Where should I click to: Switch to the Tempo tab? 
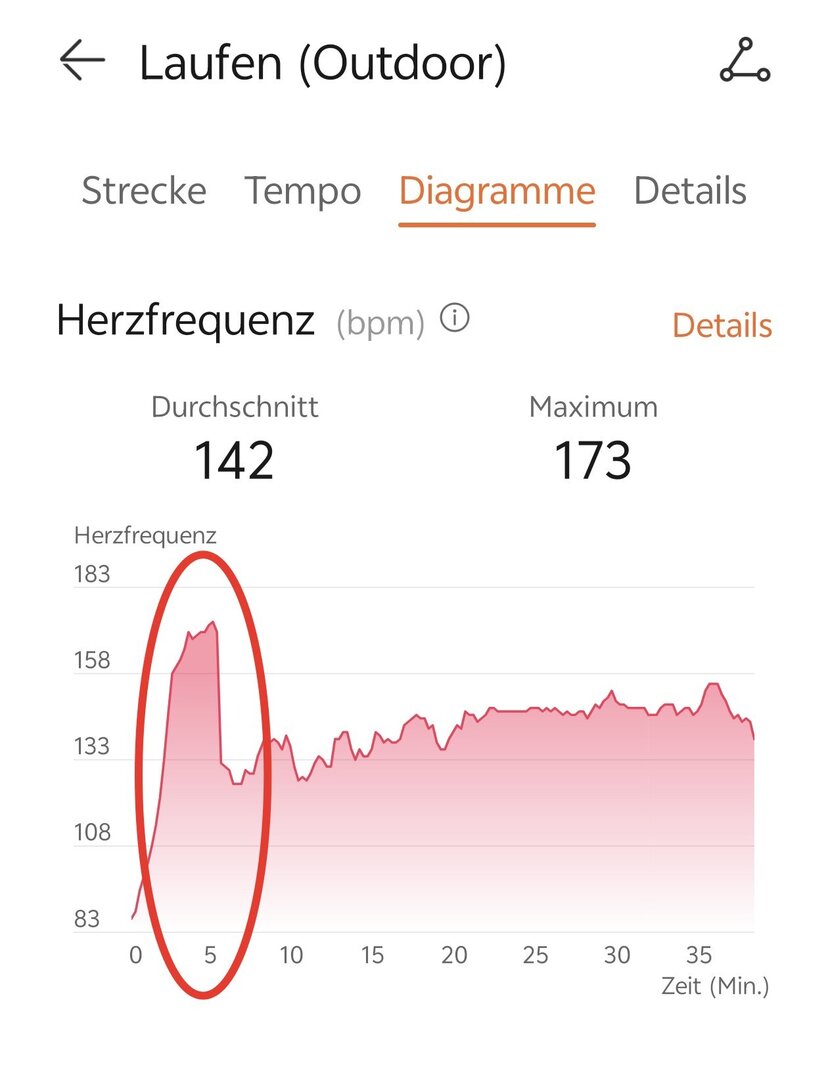pos(303,190)
